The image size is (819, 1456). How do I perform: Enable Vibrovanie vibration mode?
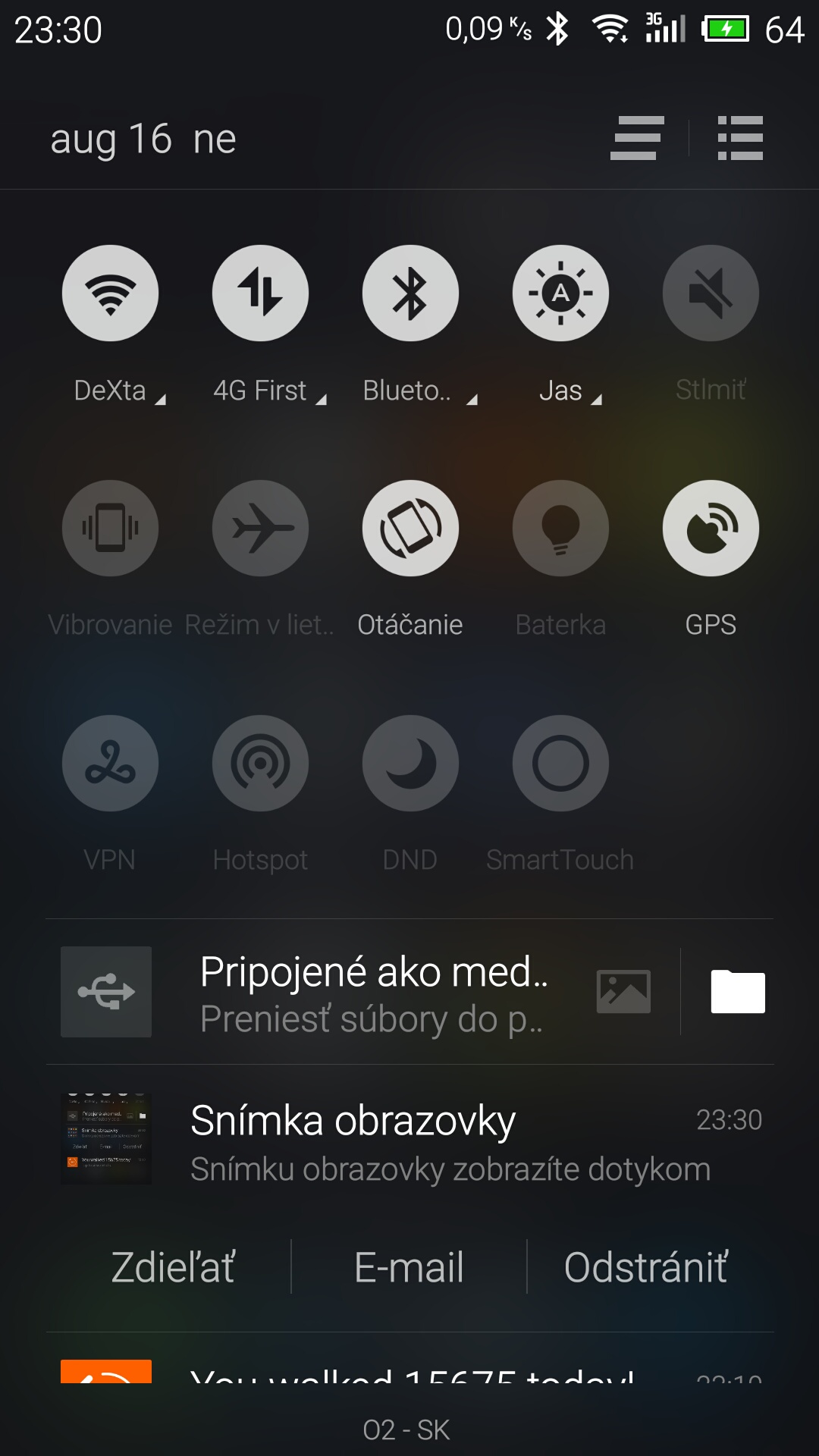[110, 528]
